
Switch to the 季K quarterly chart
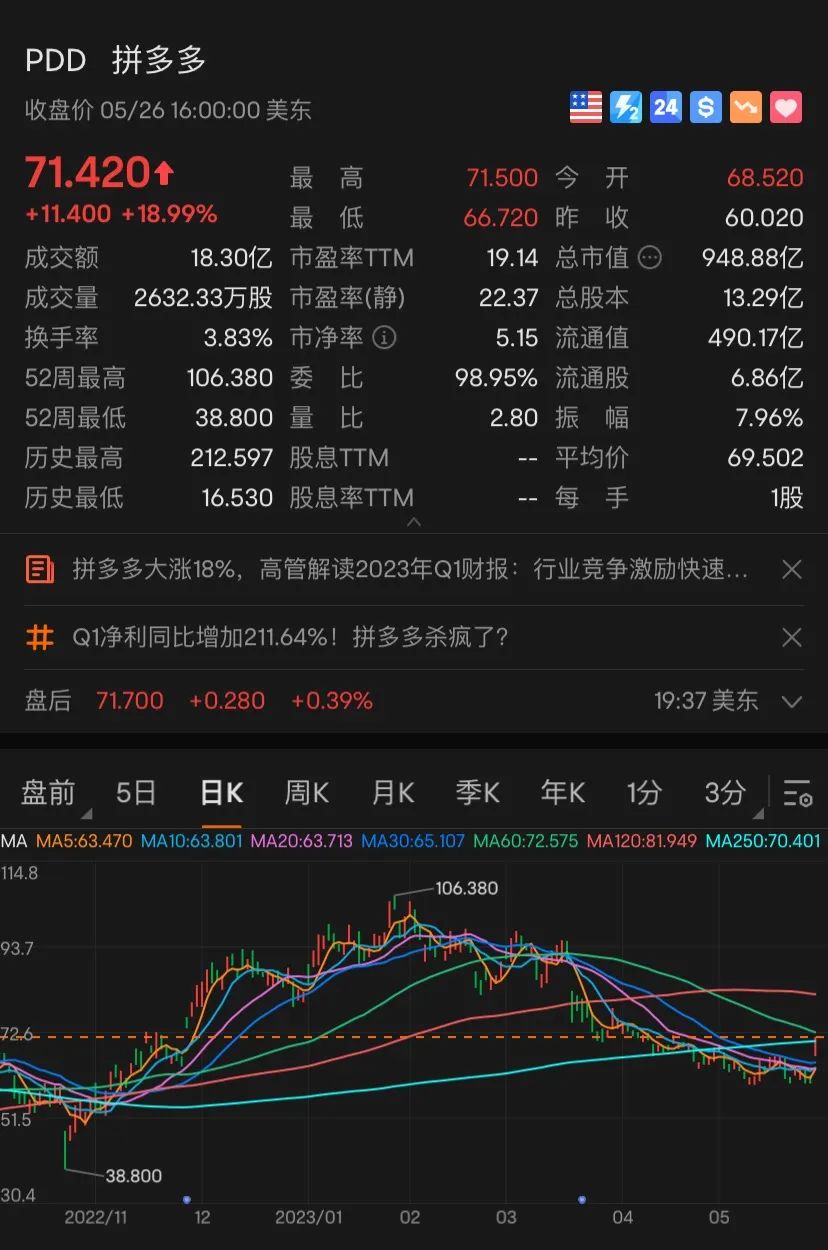pos(477,793)
